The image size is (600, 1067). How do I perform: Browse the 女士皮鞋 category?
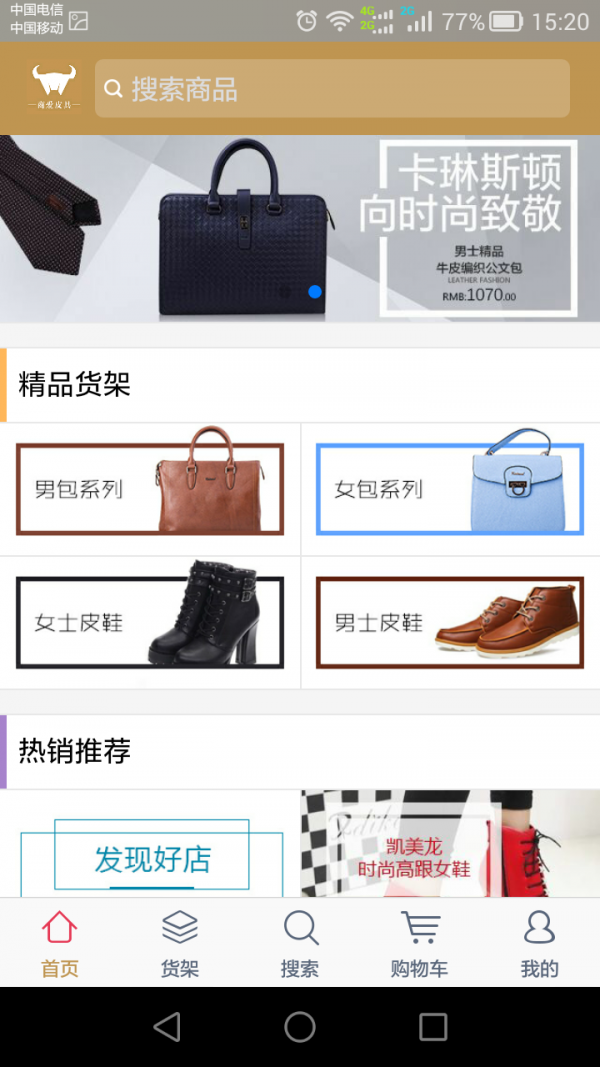[x=150, y=622]
